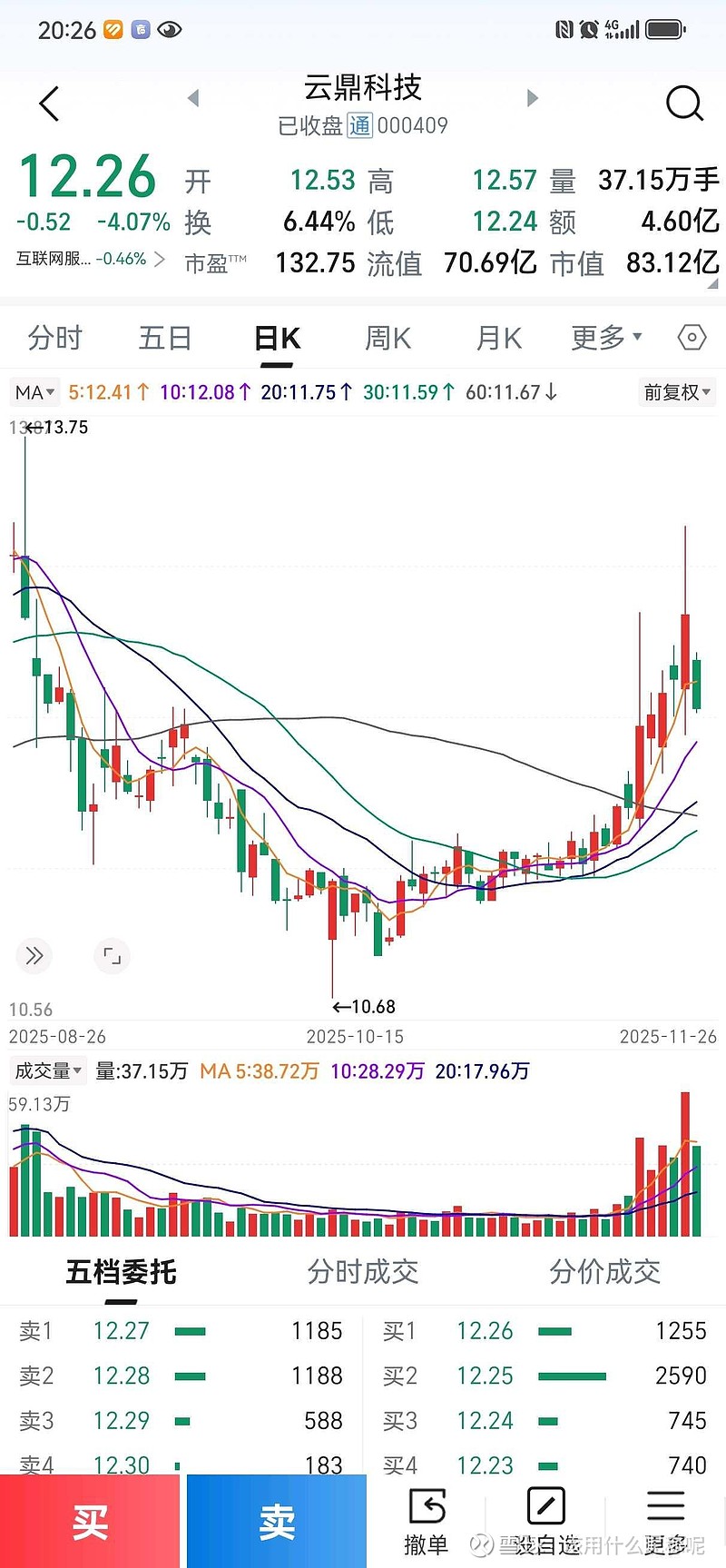Go back with the top-left arrow
This screenshot has height=1568, width=726.
pos(50,104)
